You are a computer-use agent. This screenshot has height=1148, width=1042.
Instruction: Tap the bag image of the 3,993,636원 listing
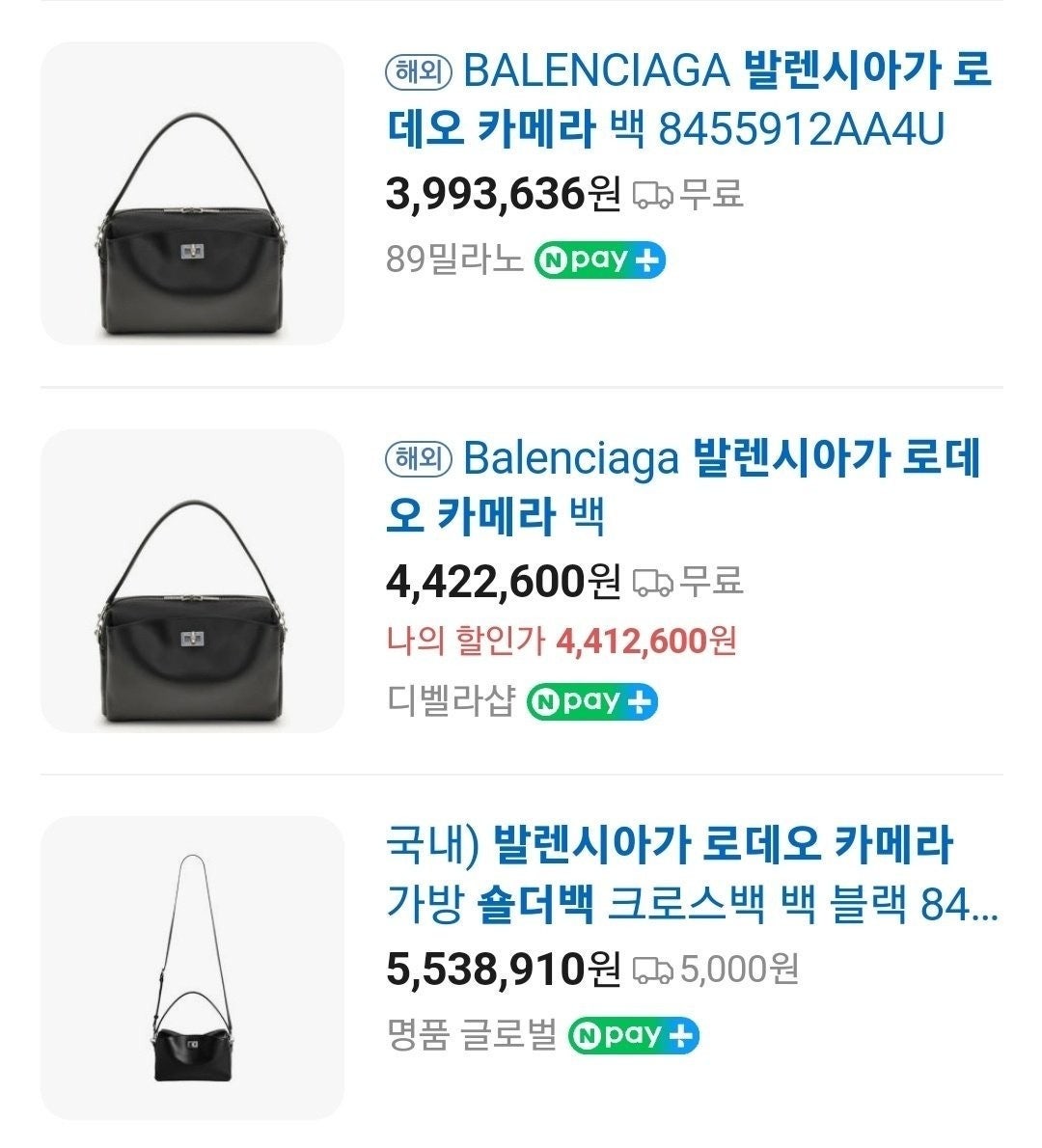pos(192,194)
